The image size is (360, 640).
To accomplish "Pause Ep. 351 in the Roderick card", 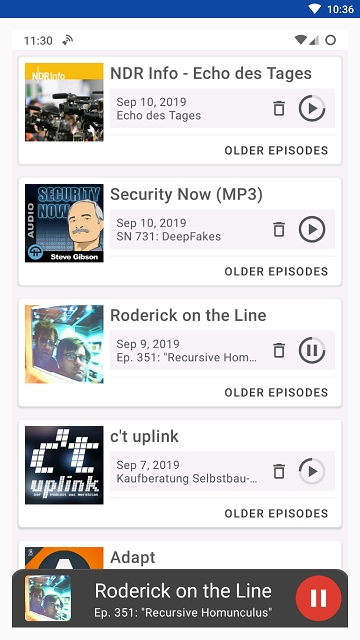I will click(x=312, y=350).
